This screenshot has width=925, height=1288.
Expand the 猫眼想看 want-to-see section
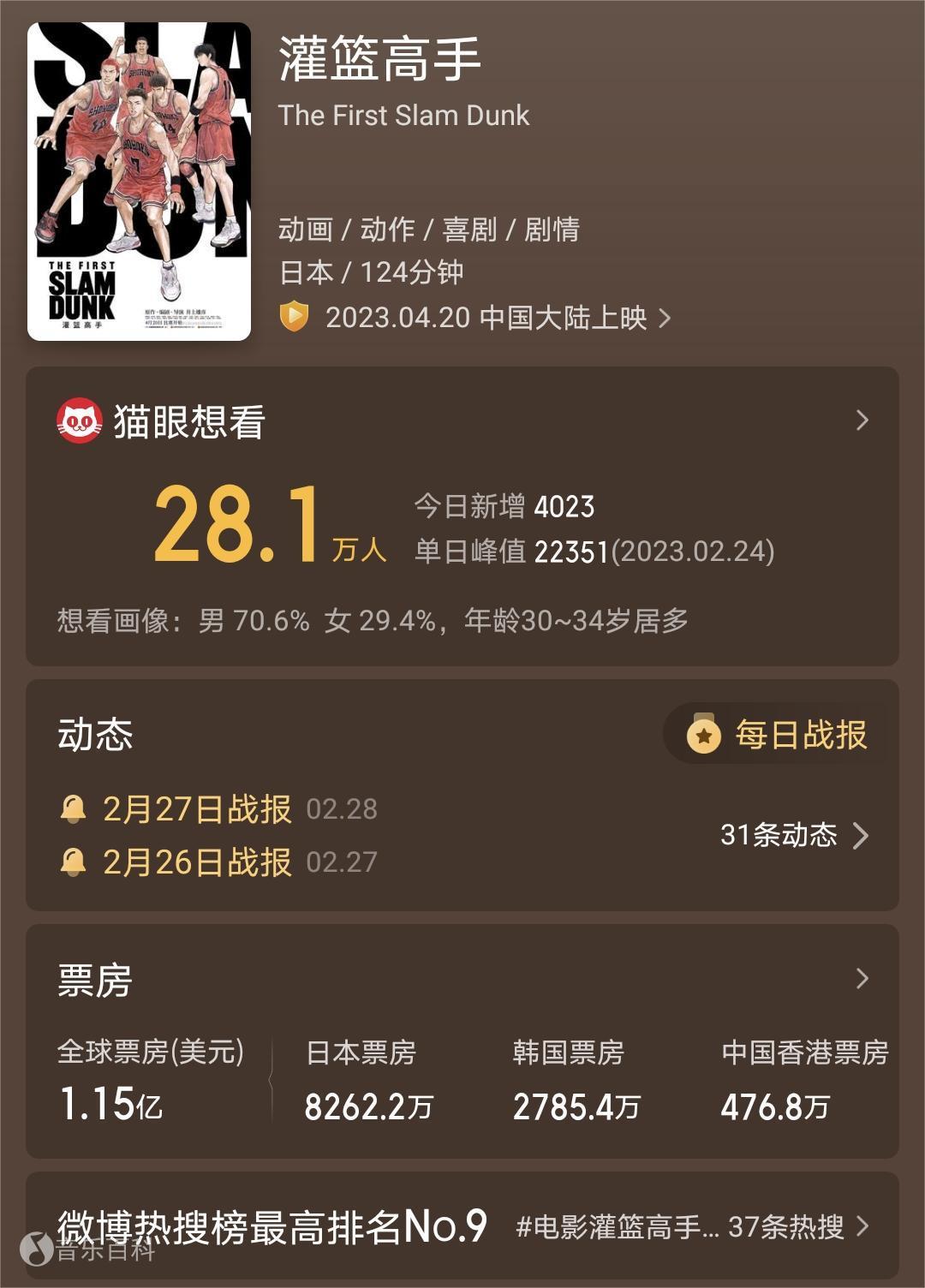point(862,420)
